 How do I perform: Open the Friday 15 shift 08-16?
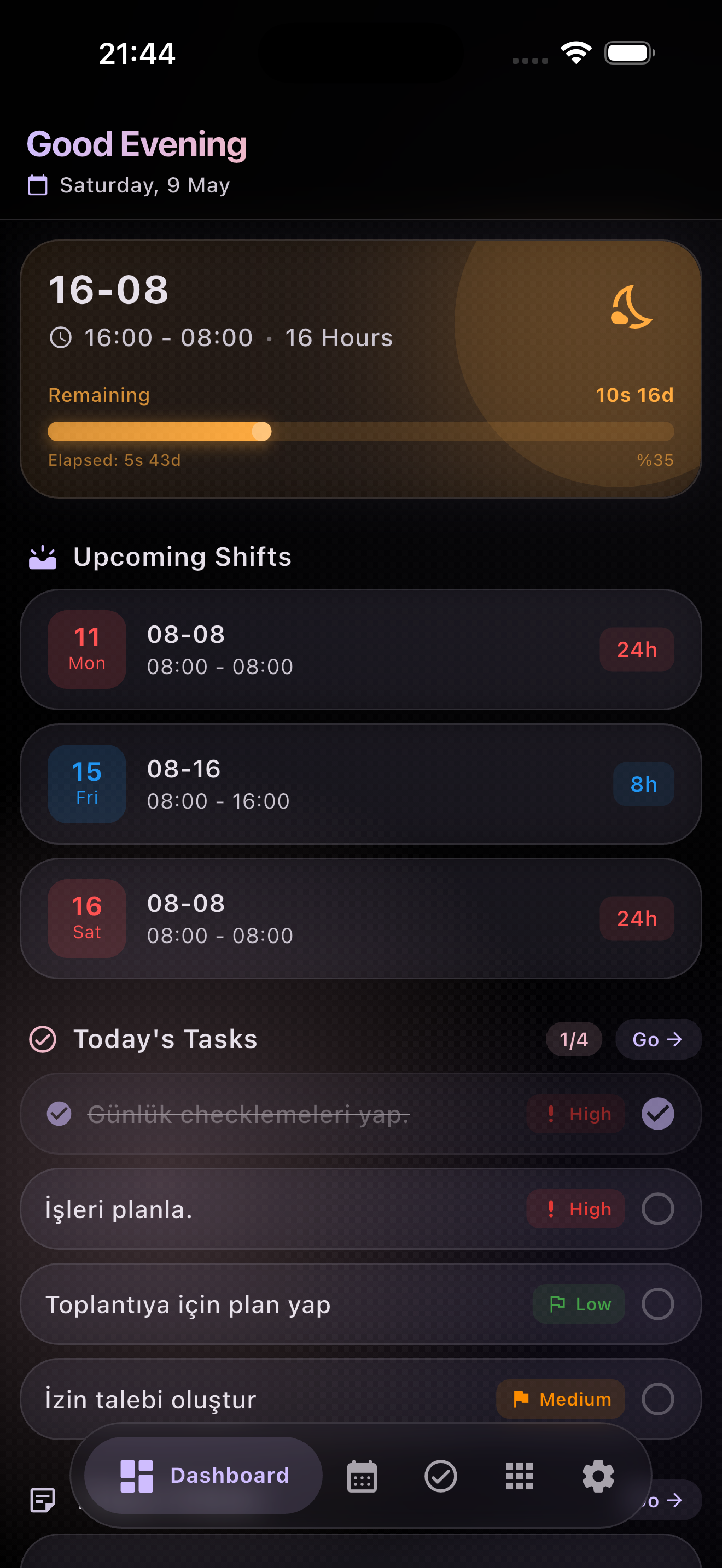point(361,784)
